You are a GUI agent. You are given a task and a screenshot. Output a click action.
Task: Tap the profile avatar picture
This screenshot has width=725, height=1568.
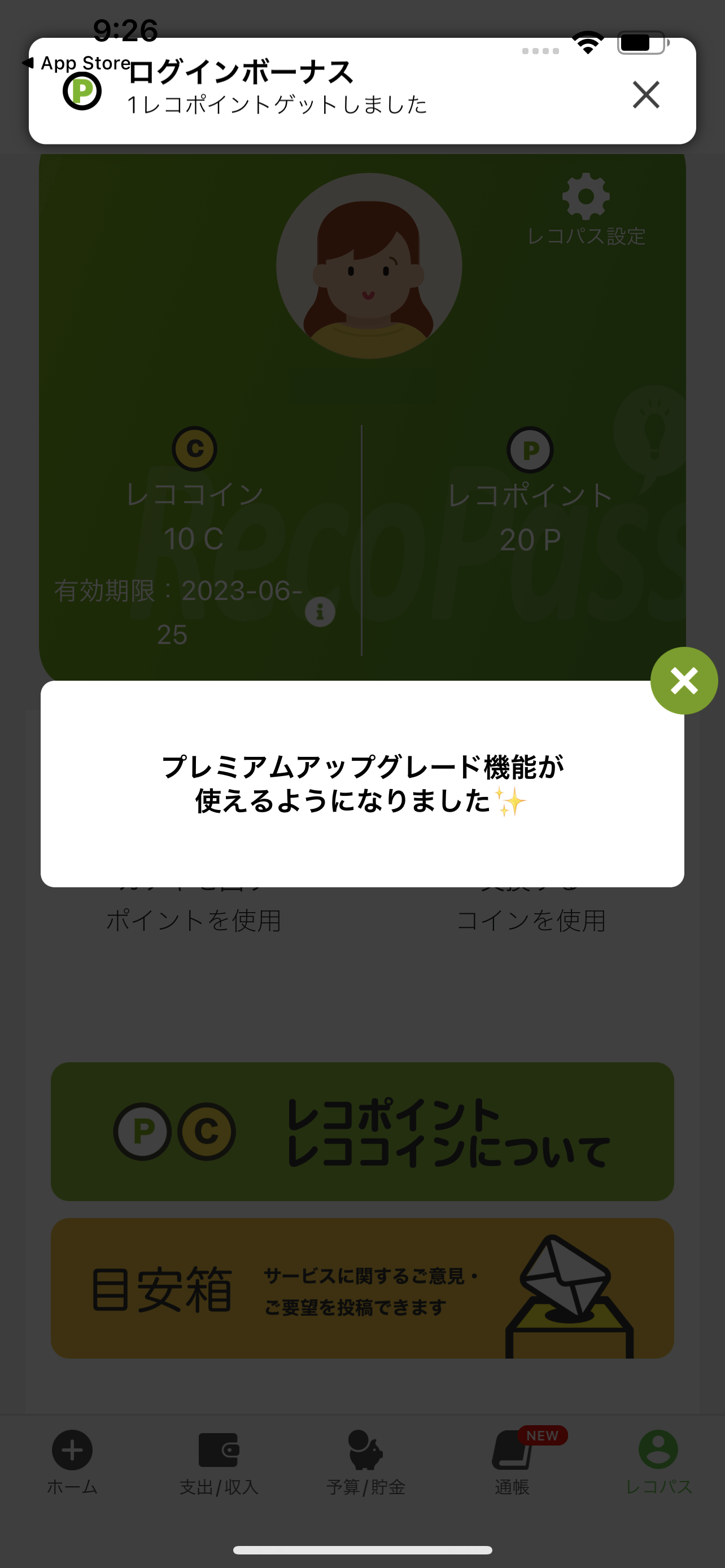[x=369, y=266]
